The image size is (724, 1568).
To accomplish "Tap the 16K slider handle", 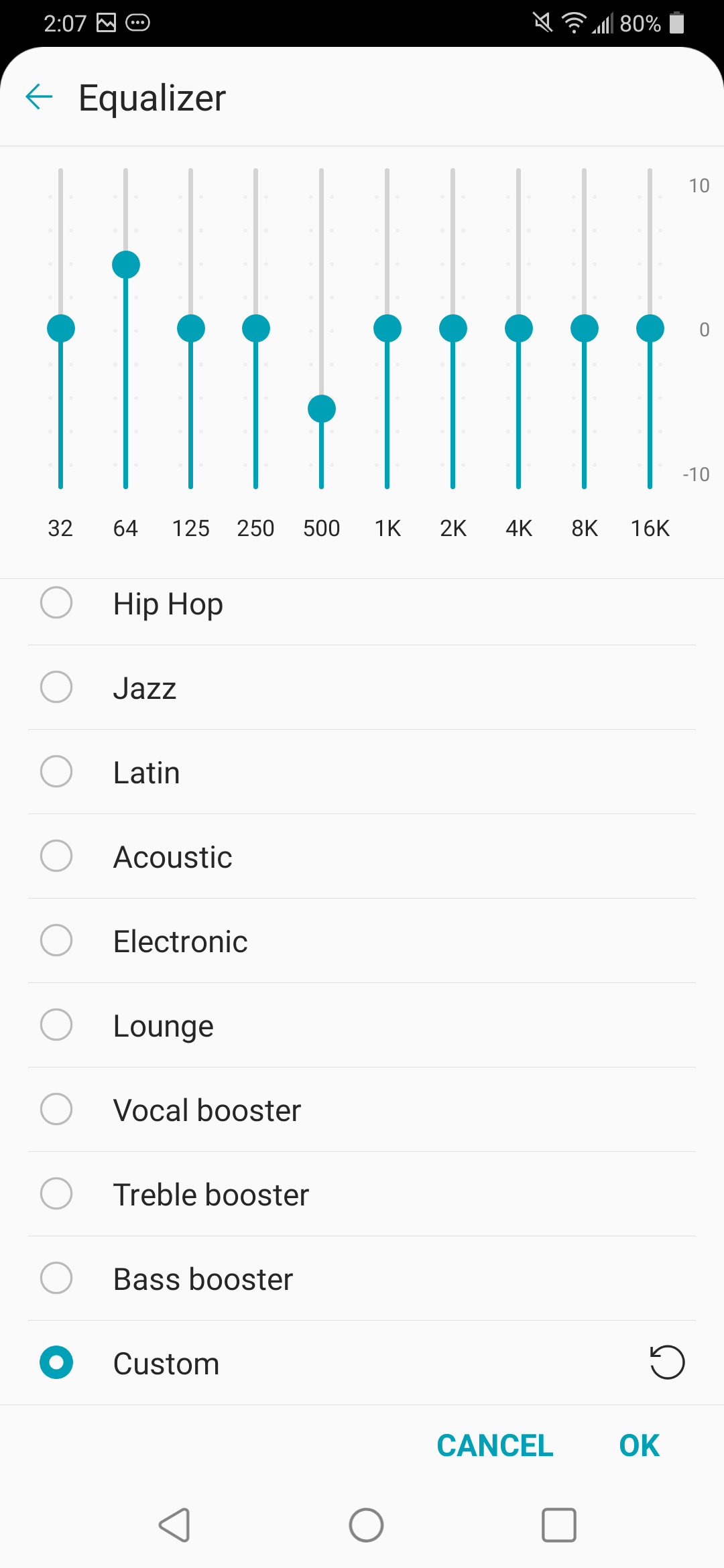I will [650, 328].
